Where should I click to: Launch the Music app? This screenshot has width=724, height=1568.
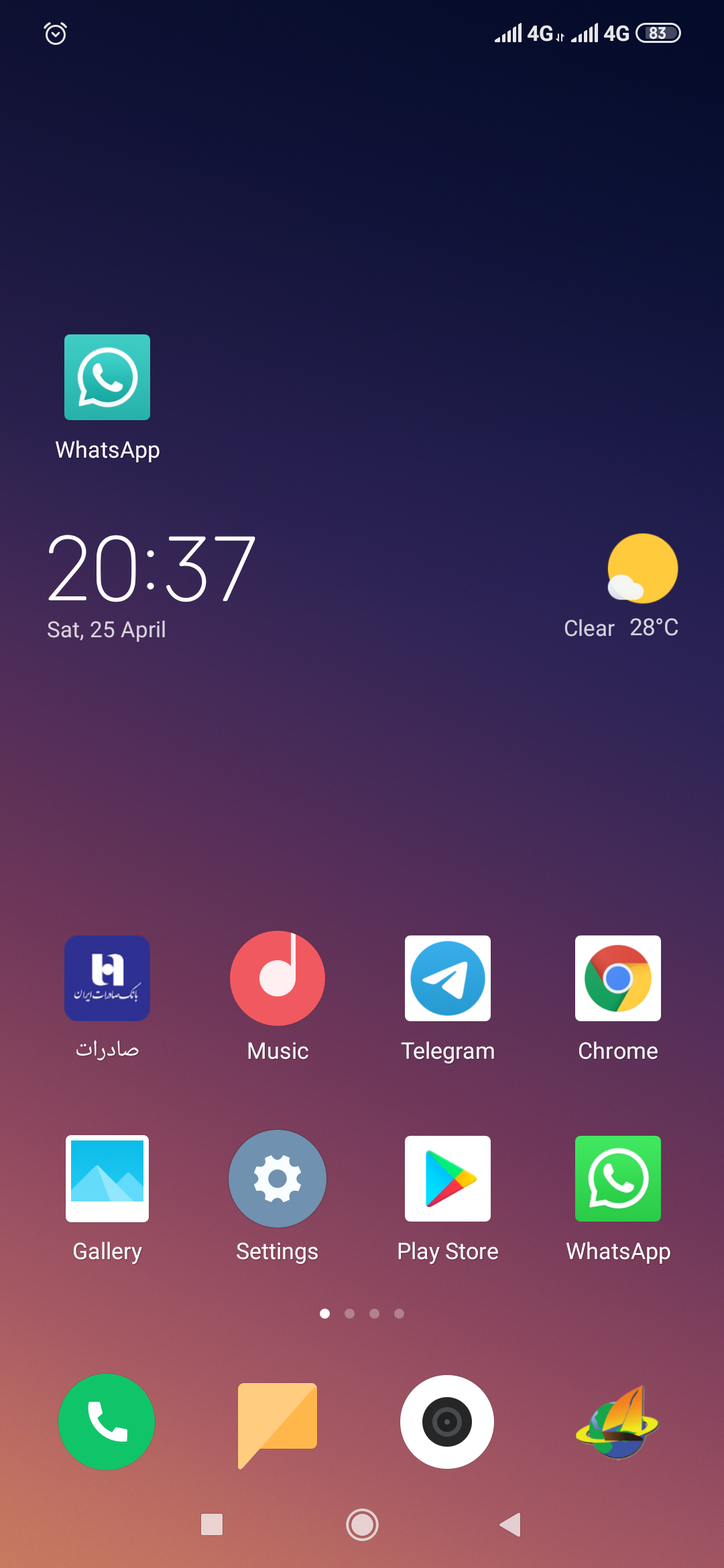(x=278, y=978)
